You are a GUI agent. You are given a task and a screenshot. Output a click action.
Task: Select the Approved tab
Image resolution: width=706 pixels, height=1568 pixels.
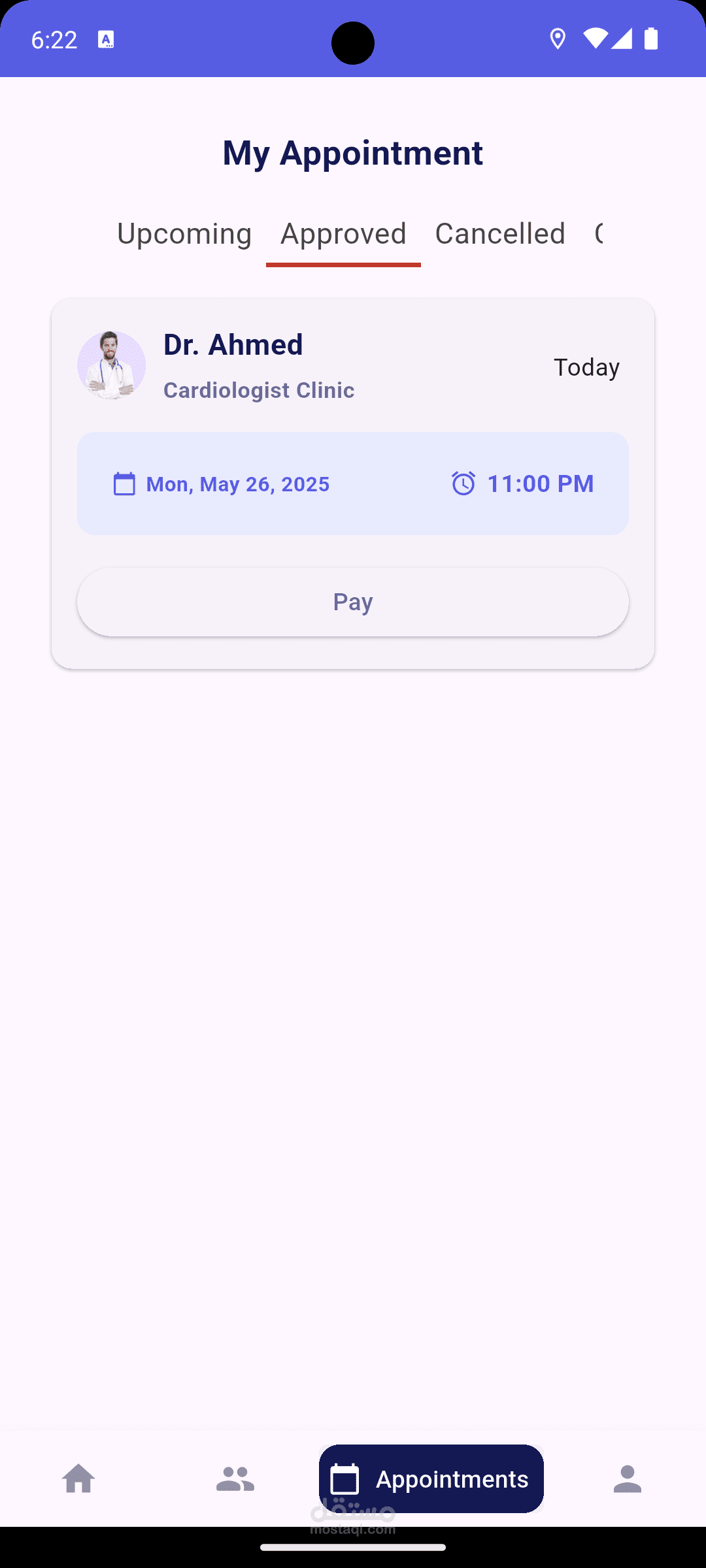click(x=343, y=234)
